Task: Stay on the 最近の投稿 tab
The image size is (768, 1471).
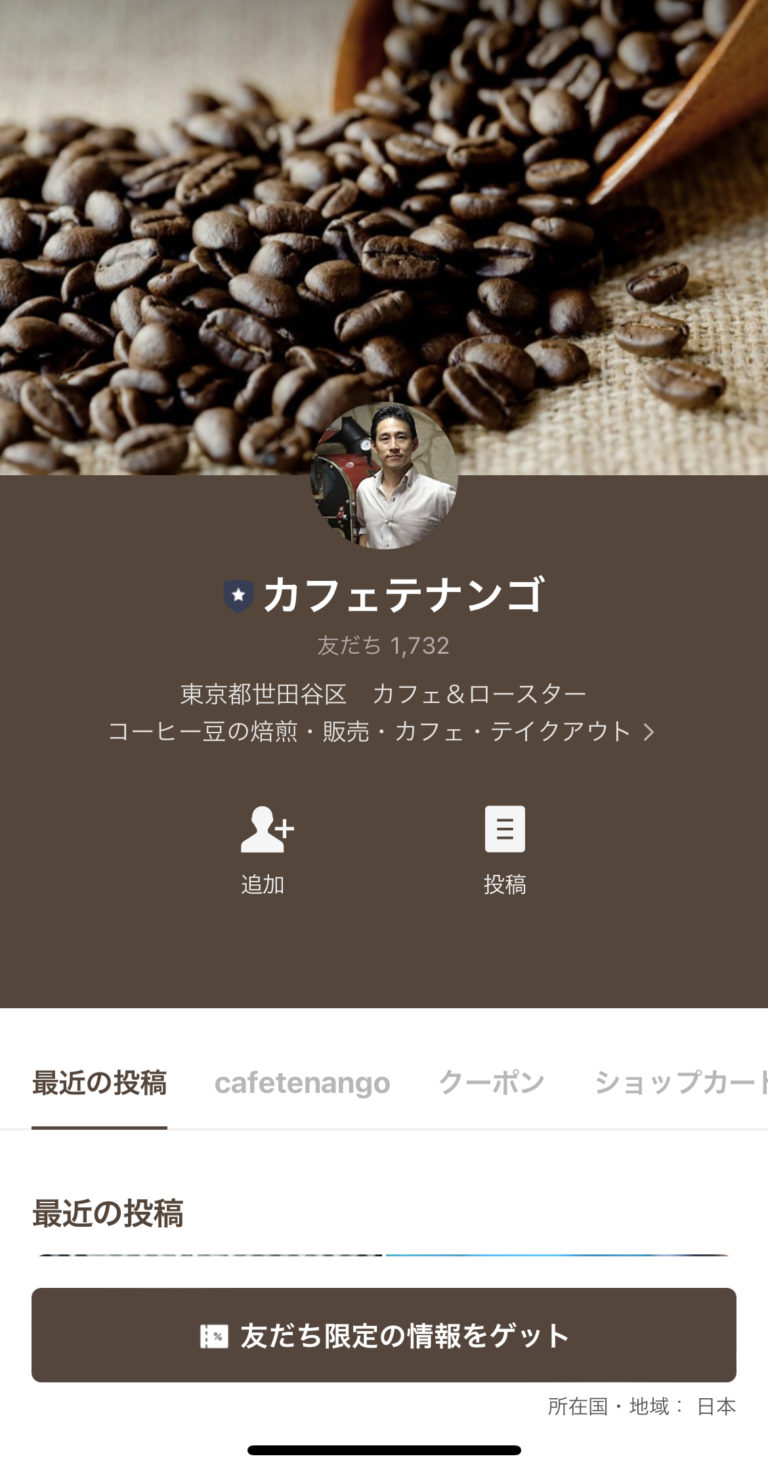Action: 99,1081
